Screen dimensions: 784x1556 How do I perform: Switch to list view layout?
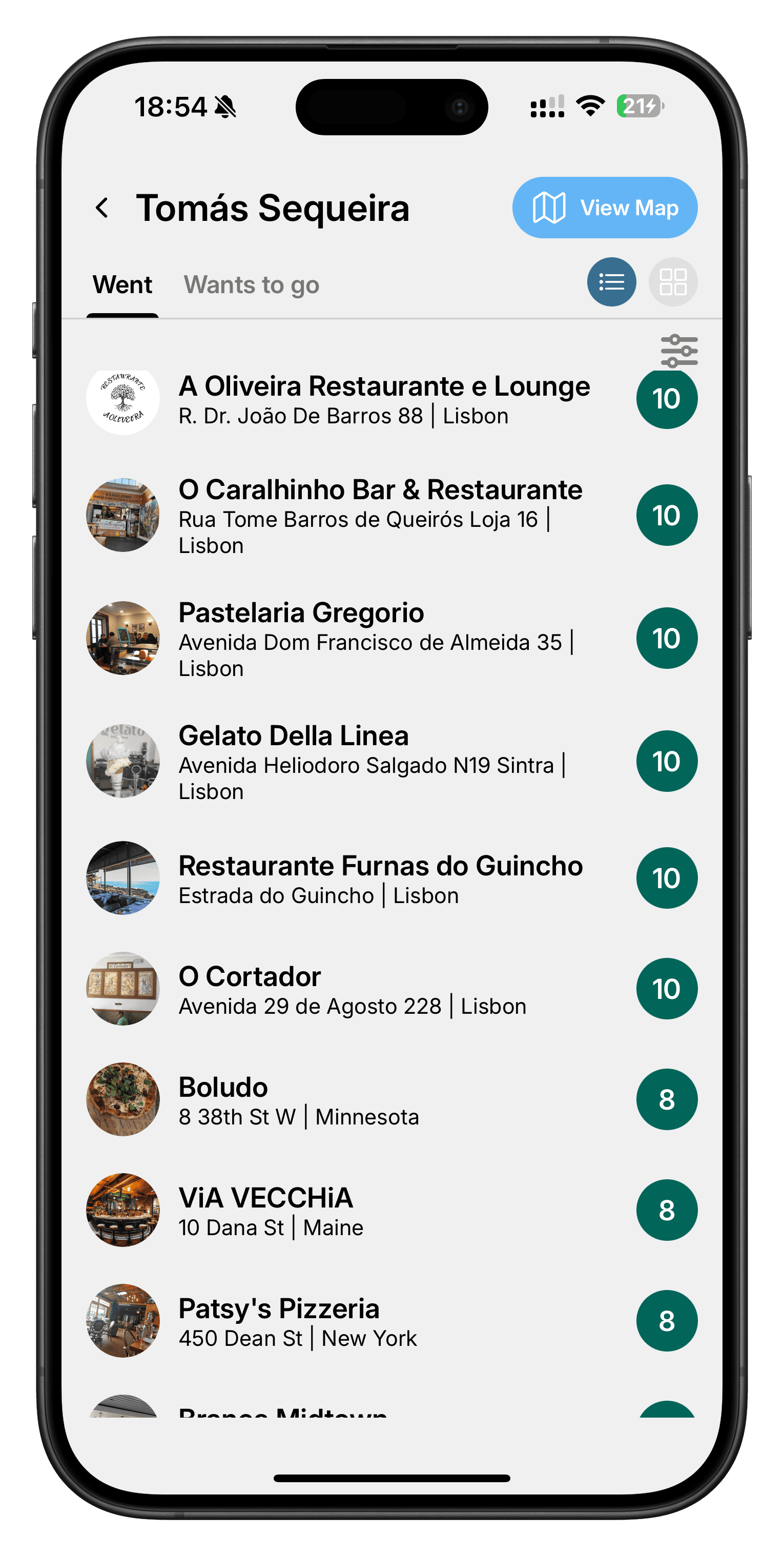[x=611, y=282]
